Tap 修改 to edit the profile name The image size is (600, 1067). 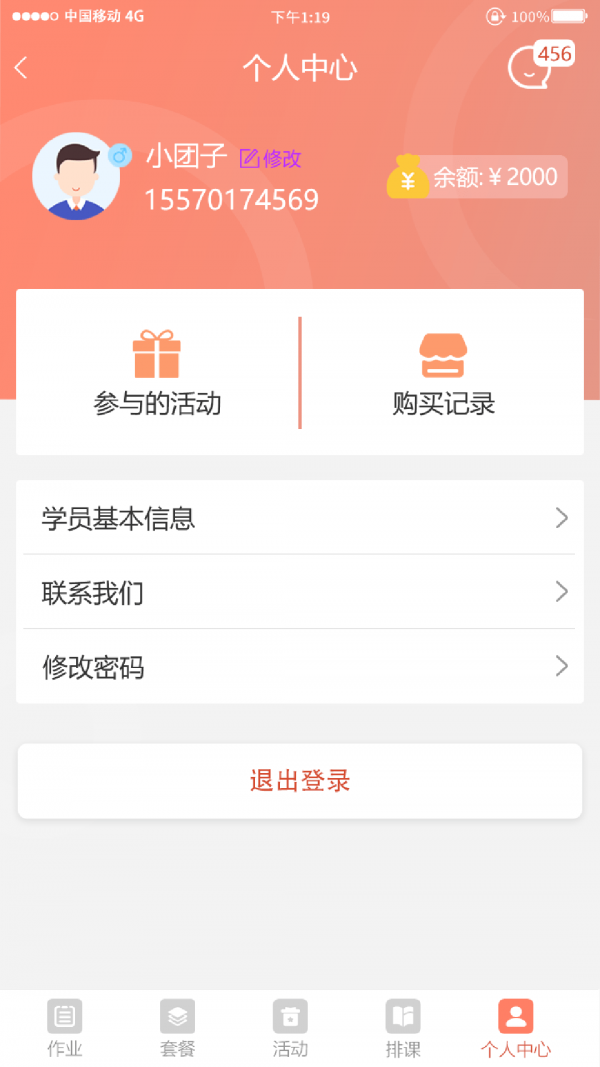[271, 158]
